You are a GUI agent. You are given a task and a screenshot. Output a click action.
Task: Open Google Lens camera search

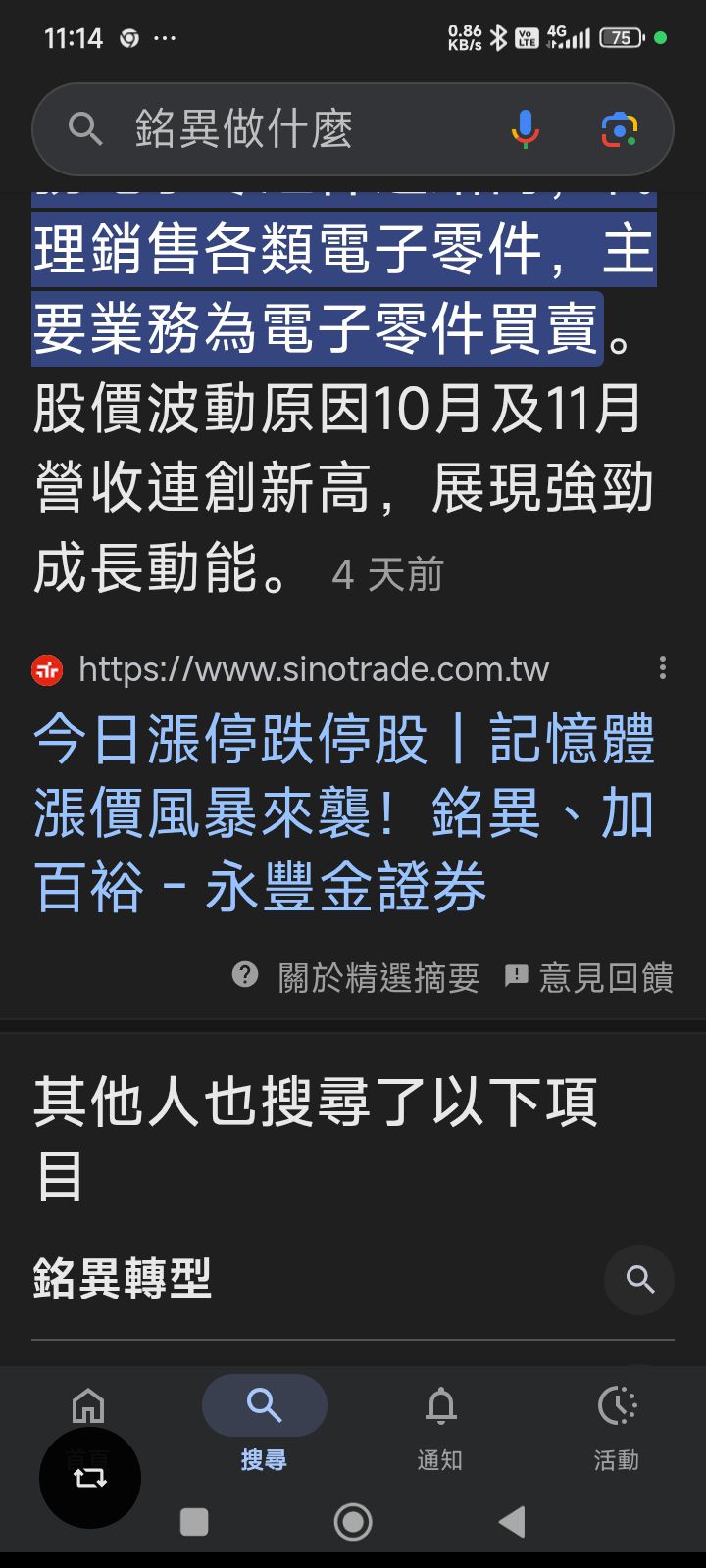click(620, 129)
